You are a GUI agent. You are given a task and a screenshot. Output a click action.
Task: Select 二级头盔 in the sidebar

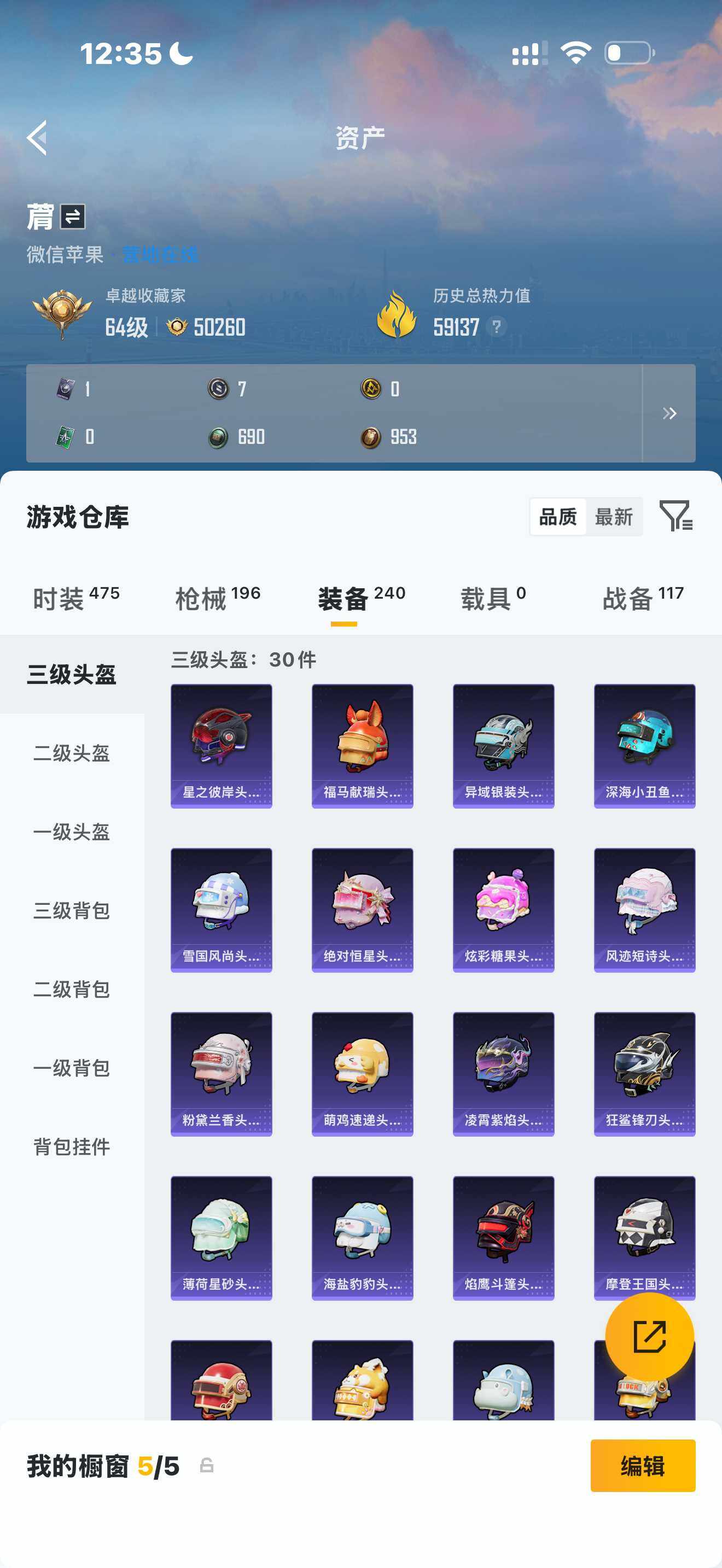click(x=71, y=753)
